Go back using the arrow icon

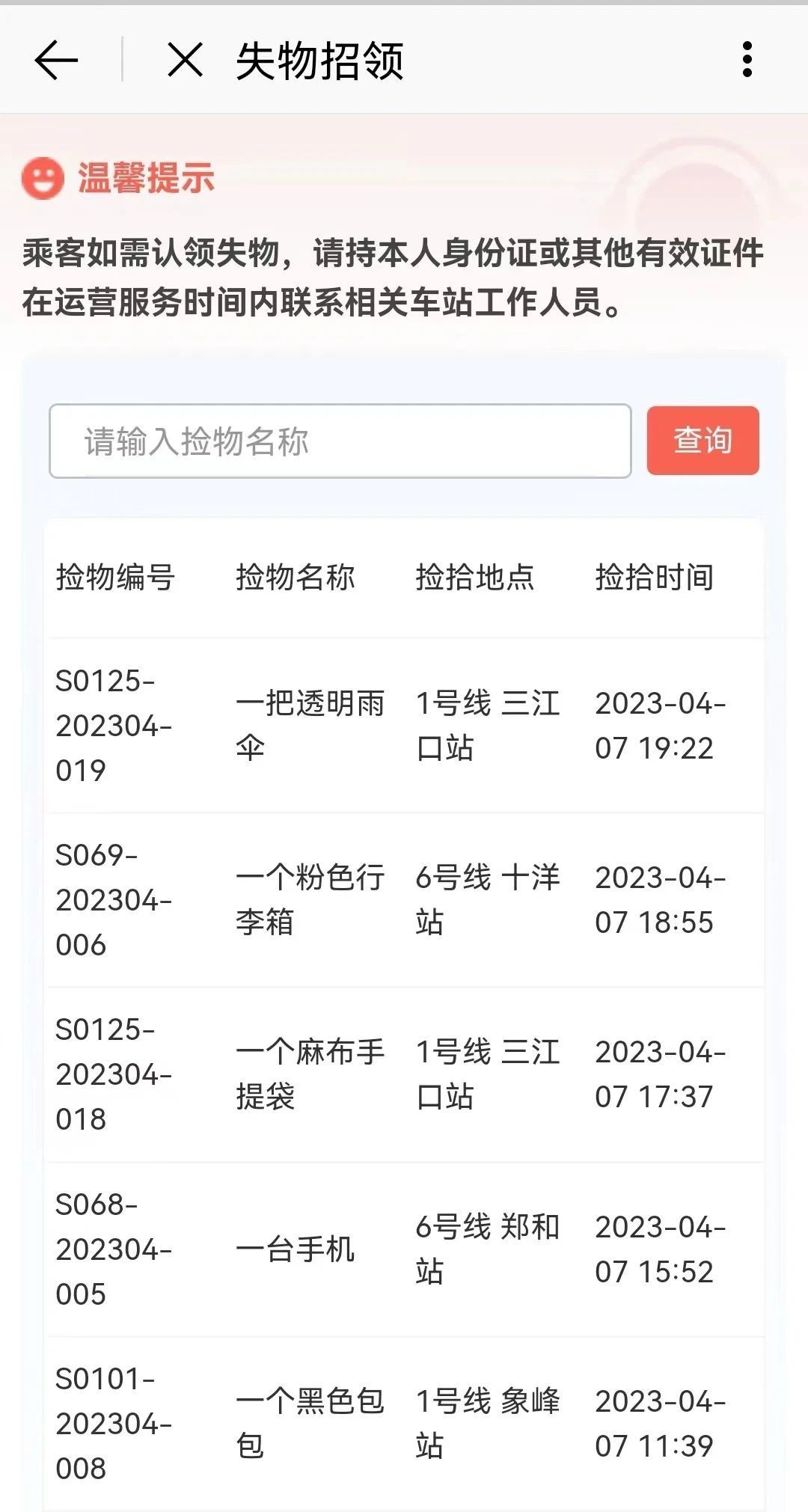(x=56, y=60)
